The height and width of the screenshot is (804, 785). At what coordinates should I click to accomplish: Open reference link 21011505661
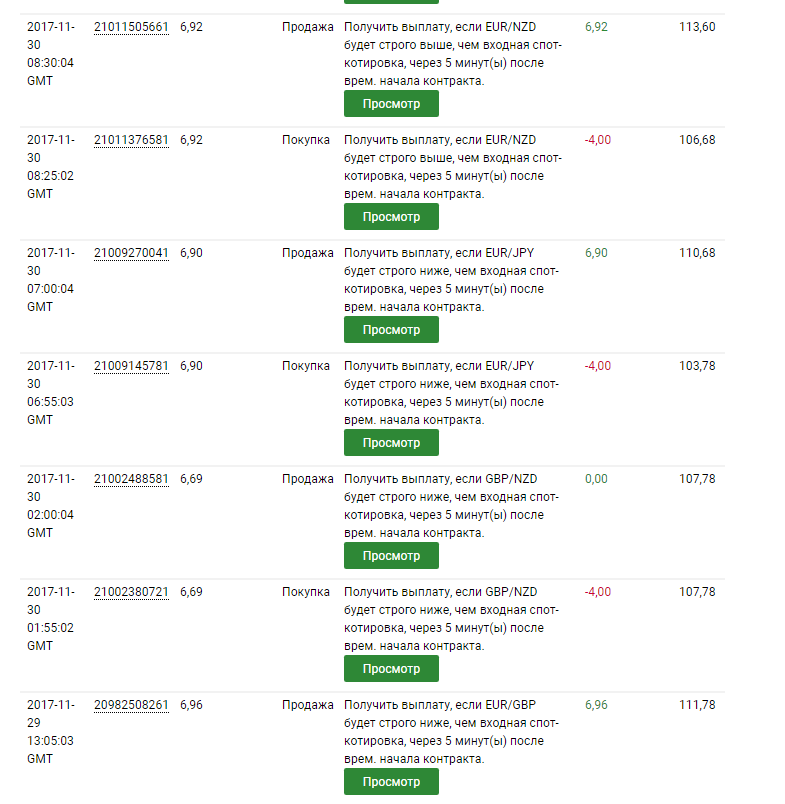coord(131,27)
